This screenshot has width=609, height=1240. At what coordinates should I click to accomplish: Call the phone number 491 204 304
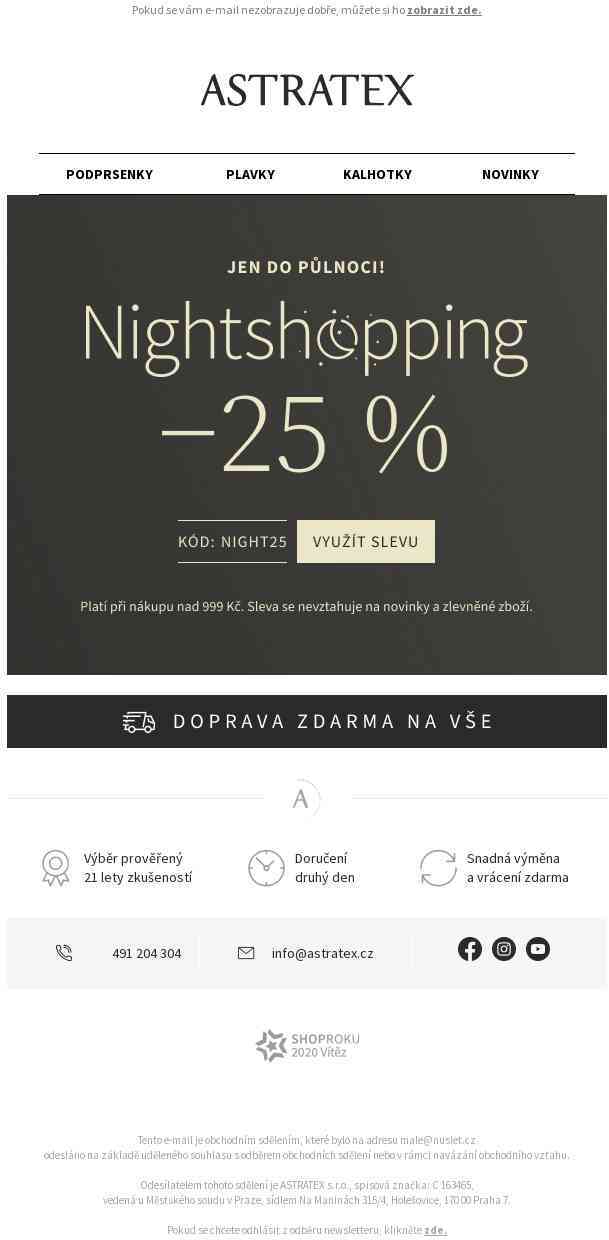146,953
